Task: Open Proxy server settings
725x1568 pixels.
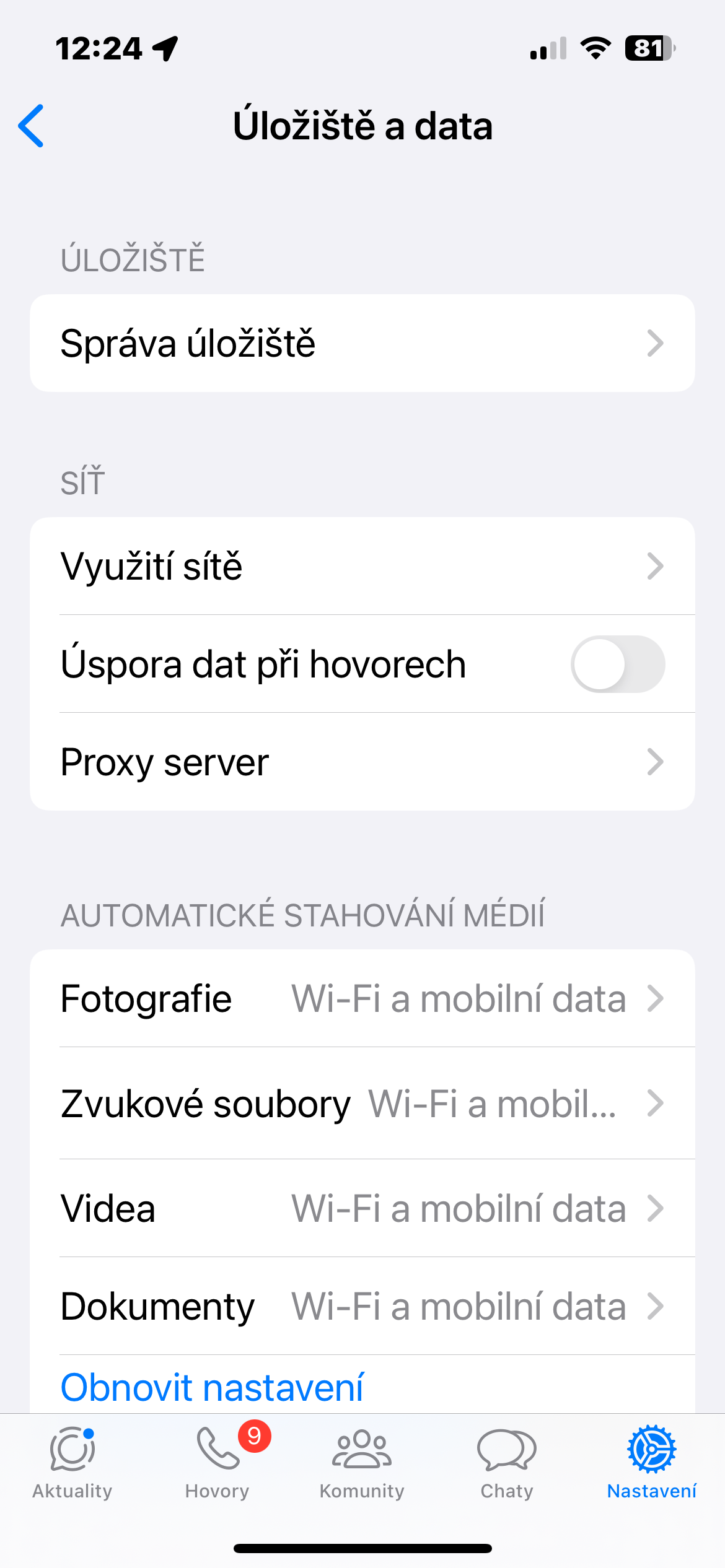Action: [x=362, y=762]
